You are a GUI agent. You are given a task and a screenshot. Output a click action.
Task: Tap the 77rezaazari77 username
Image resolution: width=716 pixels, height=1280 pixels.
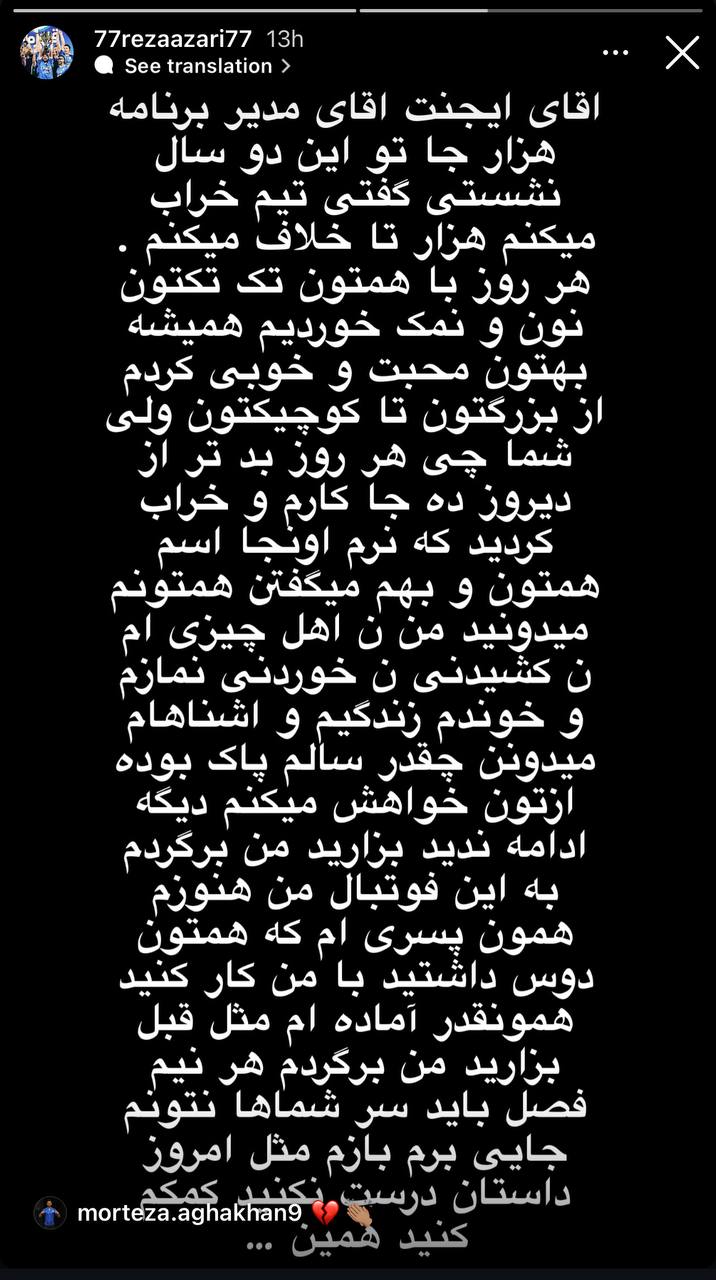coord(176,39)
